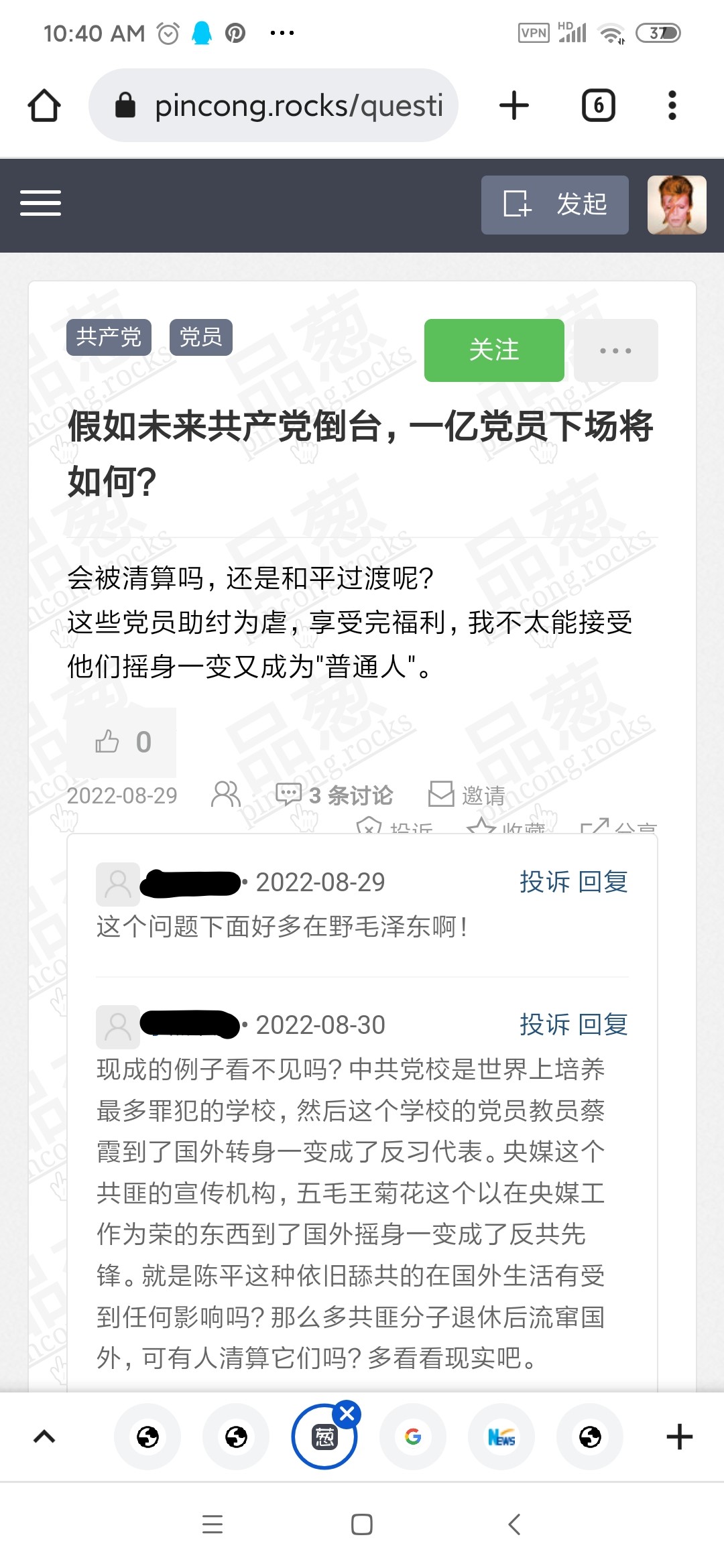Go to the browser home page

click(44, 106)
